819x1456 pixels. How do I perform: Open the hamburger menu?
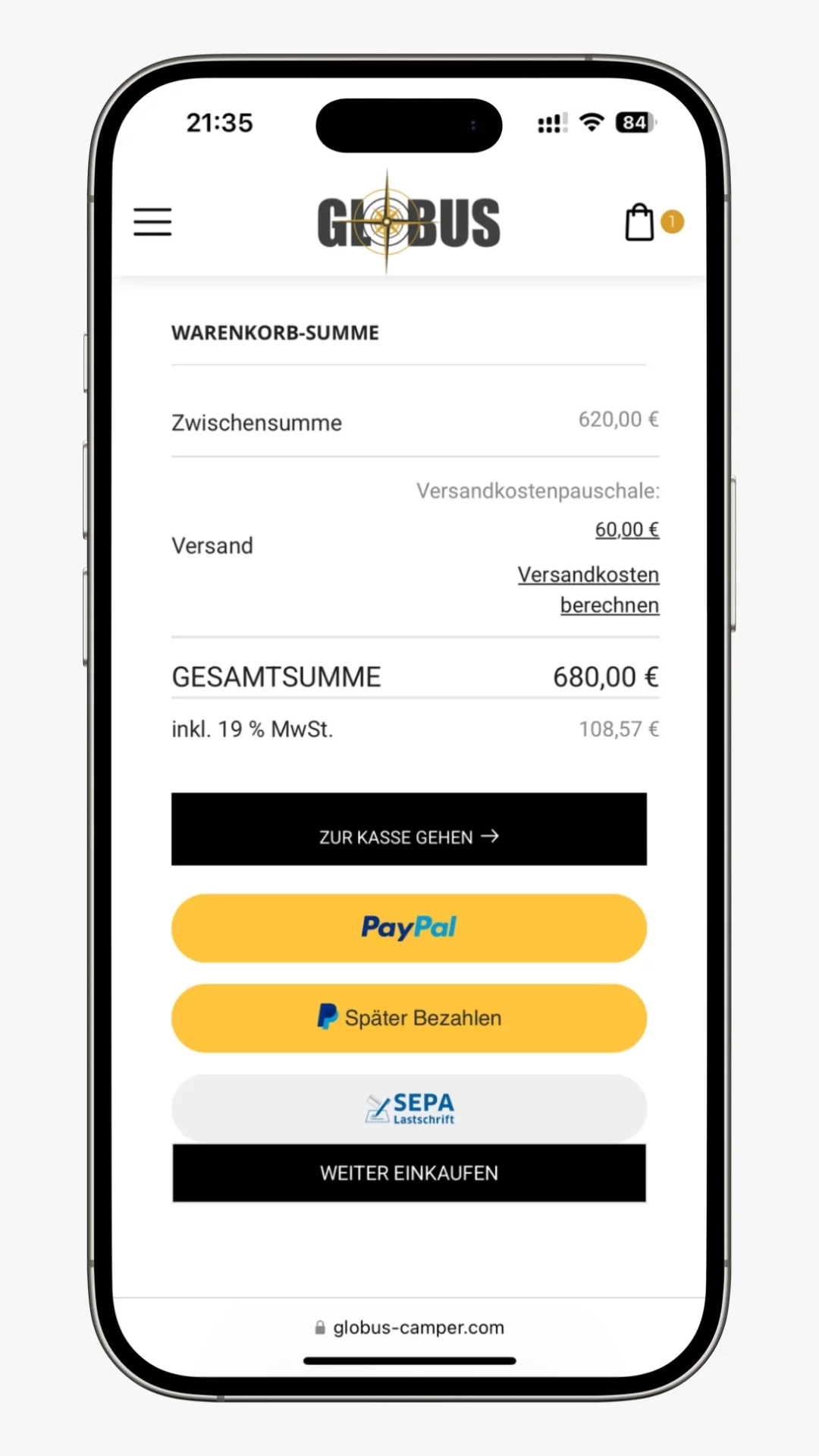point(152,222)
